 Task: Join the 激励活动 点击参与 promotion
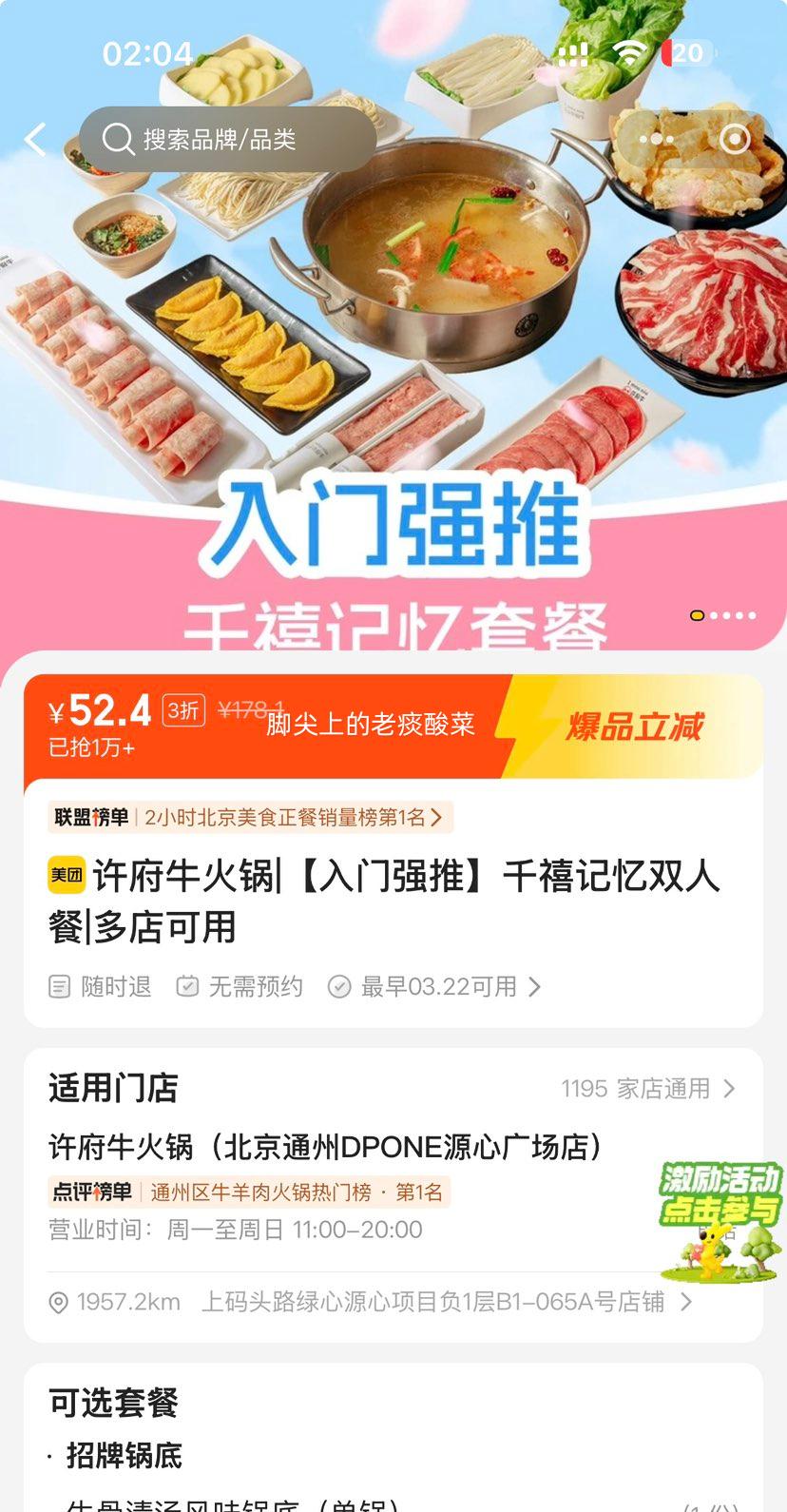click(x=720, y=1217)
